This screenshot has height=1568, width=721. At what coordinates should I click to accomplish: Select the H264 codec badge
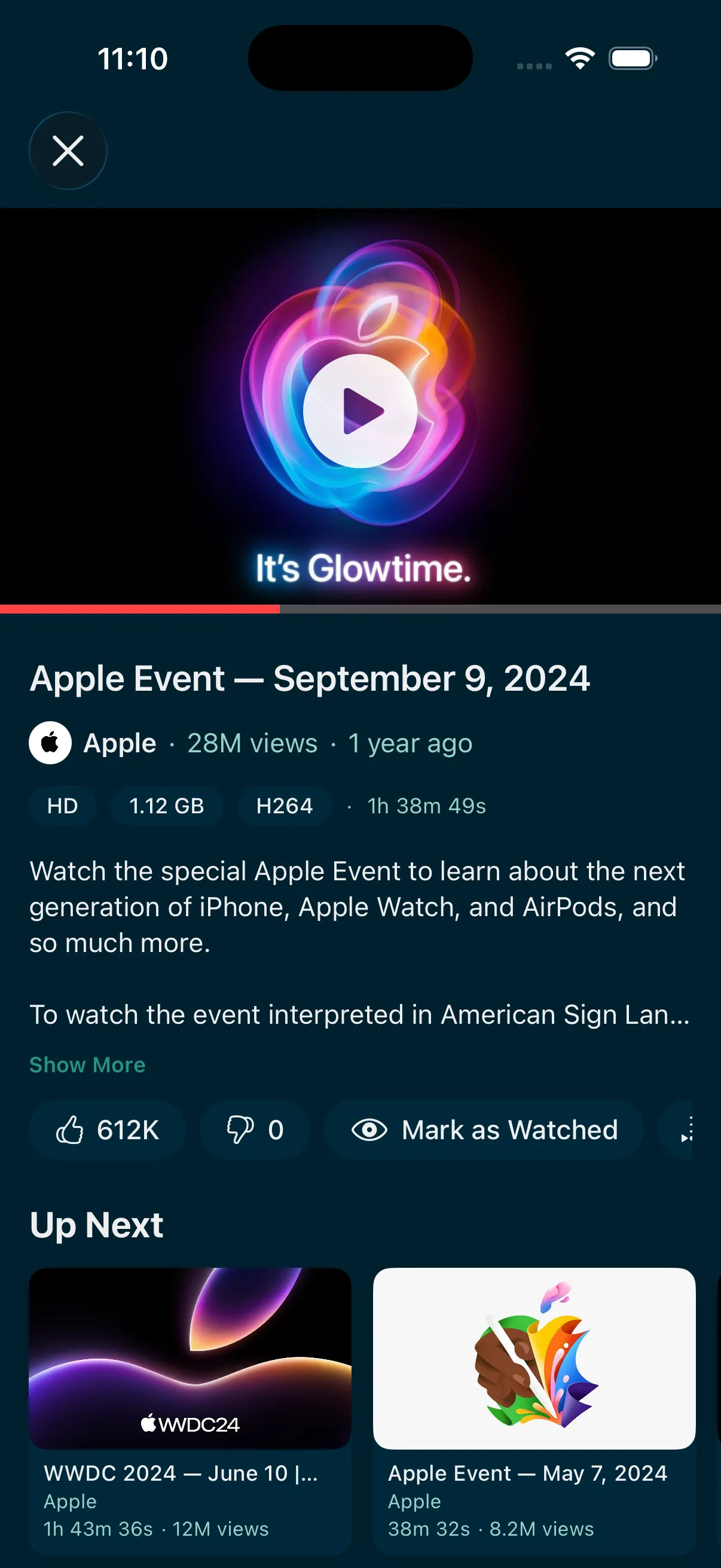pos(284,806)
